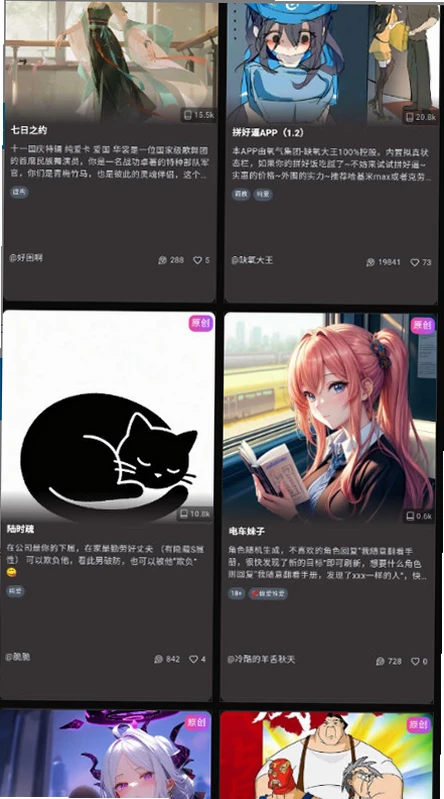View author @冷酷的羊舌秋天's profile
Viewport: 444px width, 799px height.
(261, 659)
